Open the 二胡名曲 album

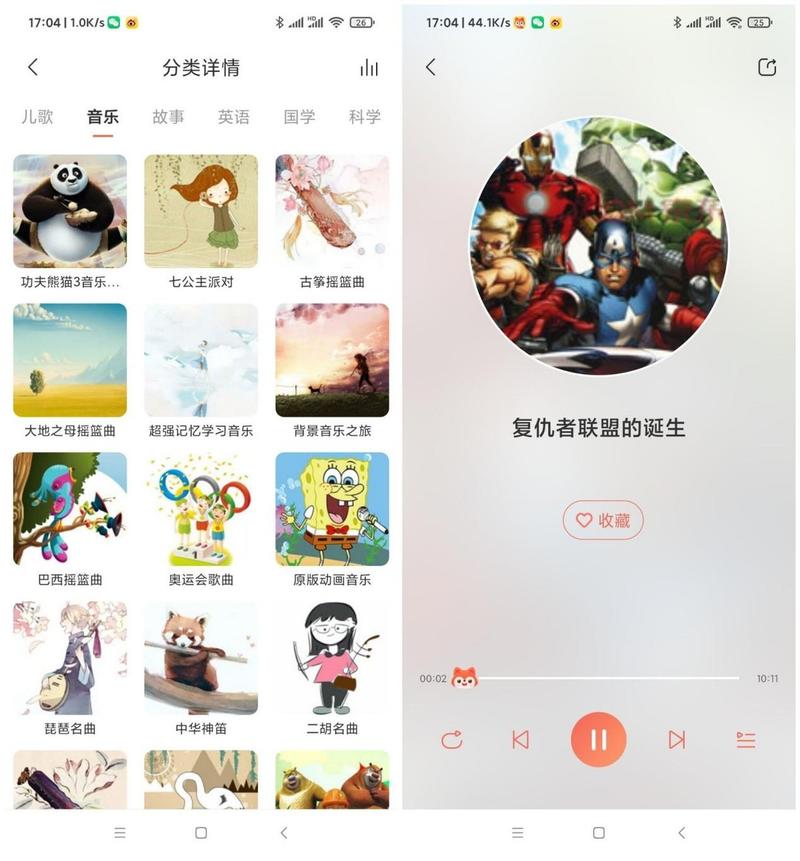(x=332, y=658)
